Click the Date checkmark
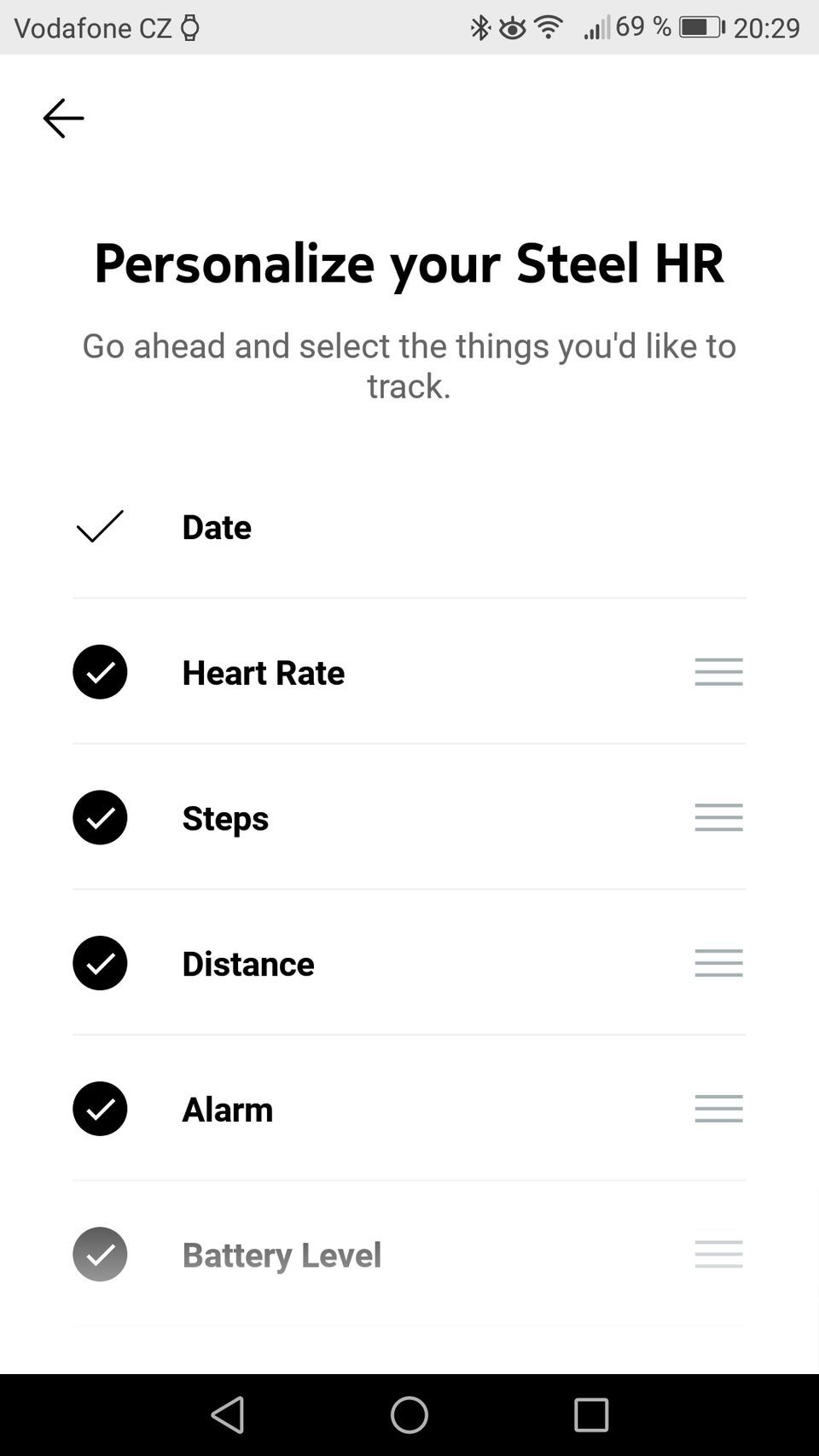Viewport: 819px width, 1456px height. (x=100, y=527)
